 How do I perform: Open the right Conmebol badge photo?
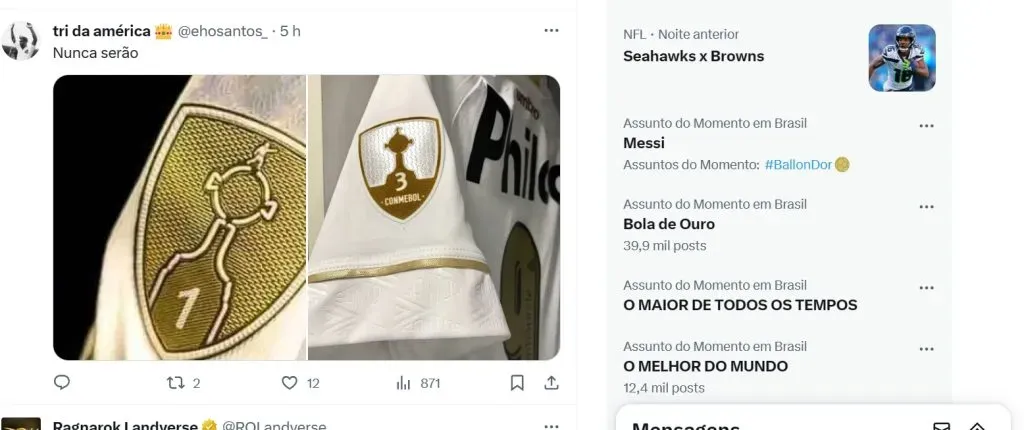pos(434,217)
